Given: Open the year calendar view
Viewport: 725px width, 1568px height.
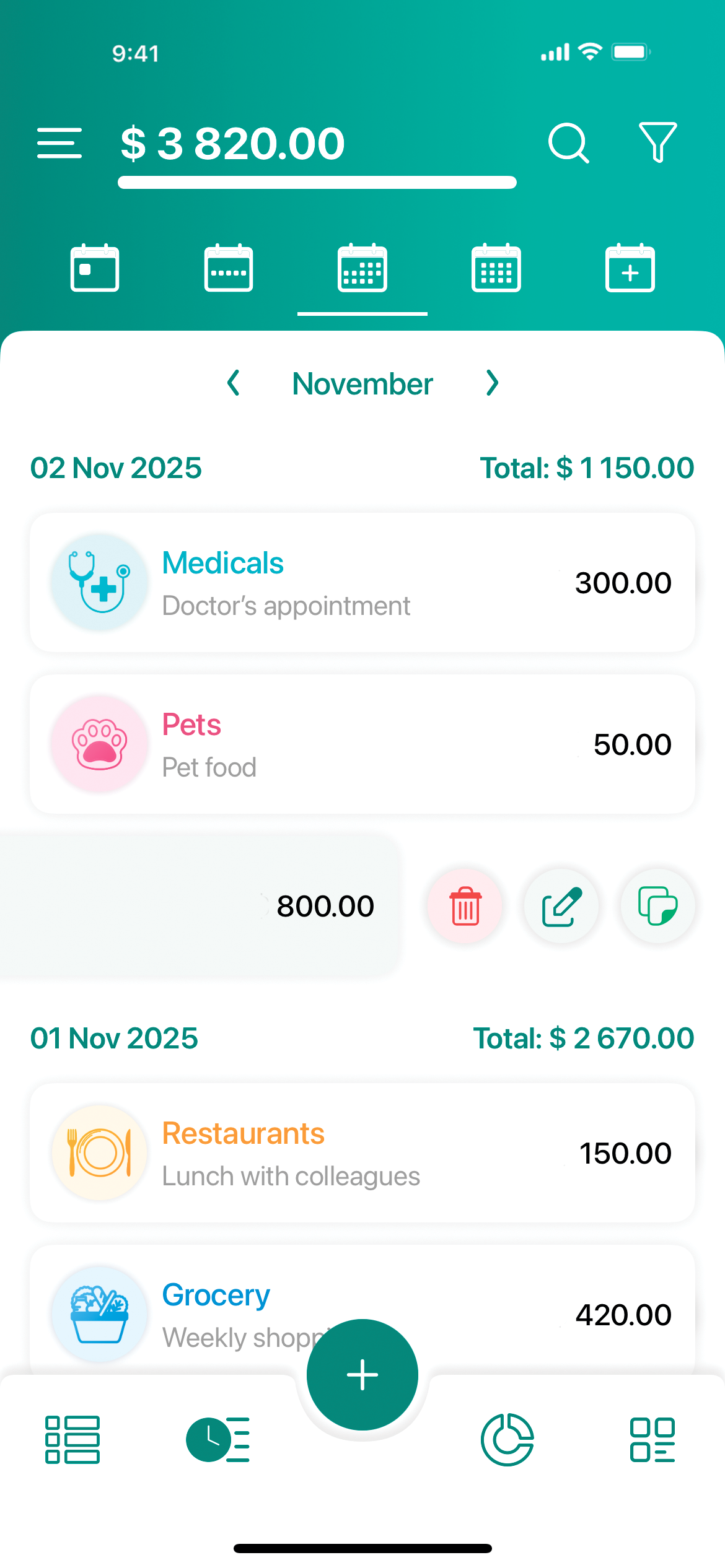Looking at the screenshot, I should (496, 269).
